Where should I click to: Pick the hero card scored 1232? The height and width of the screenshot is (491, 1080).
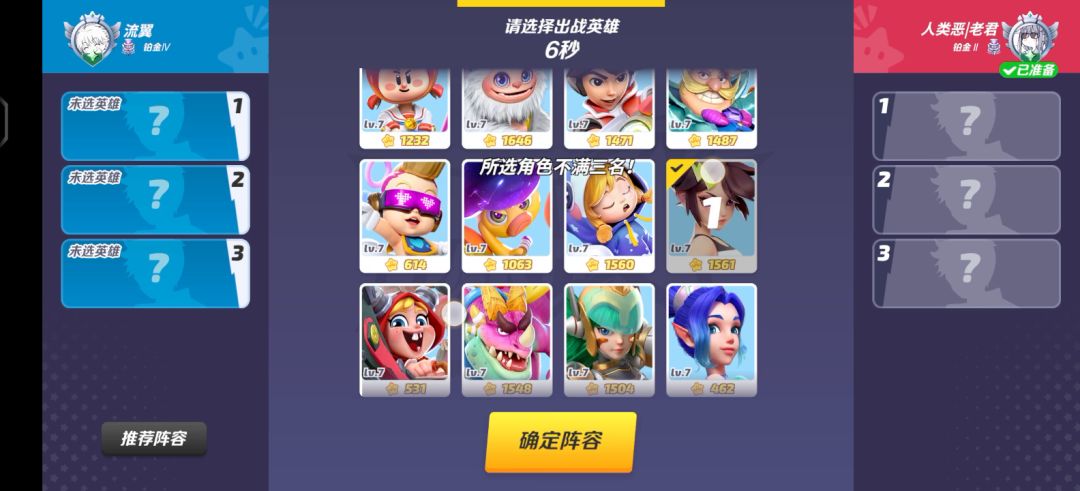405,105
